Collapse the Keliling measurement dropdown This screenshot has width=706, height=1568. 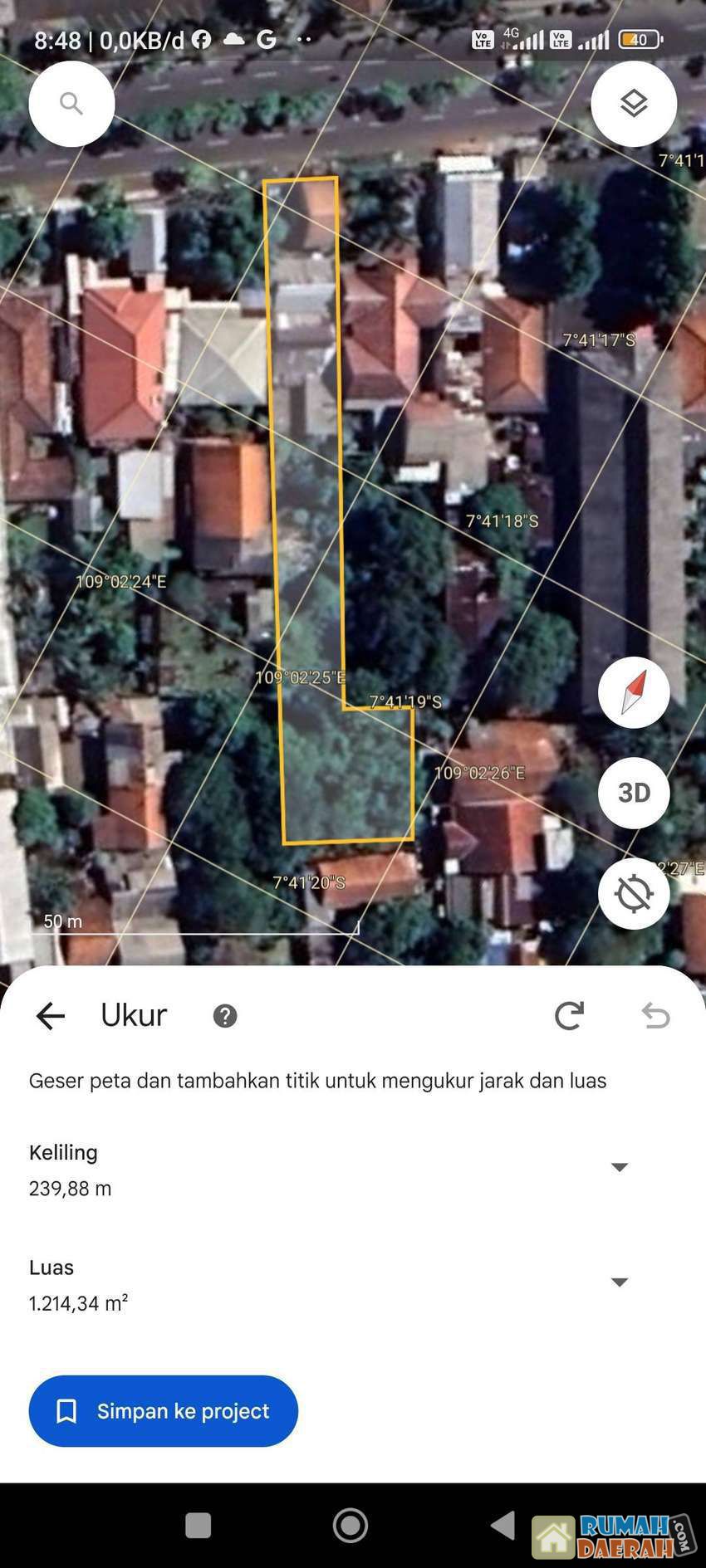[x=619, y=1166]
